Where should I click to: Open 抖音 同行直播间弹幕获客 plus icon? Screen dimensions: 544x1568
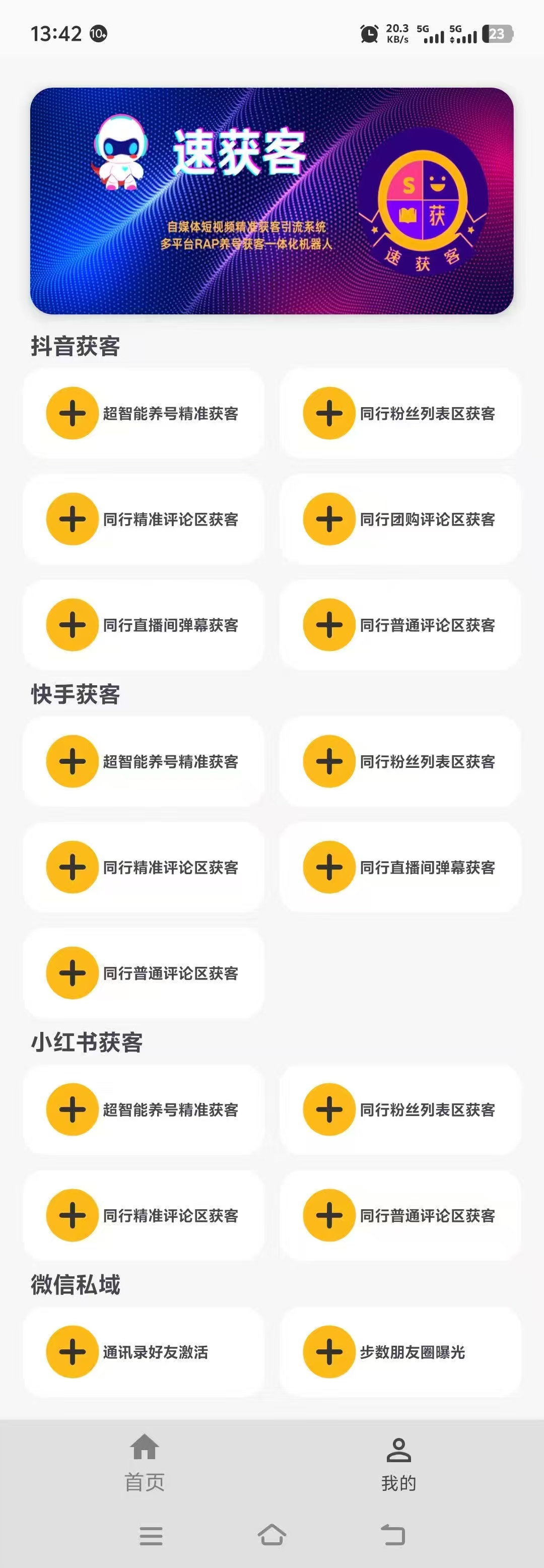(72, 624)
